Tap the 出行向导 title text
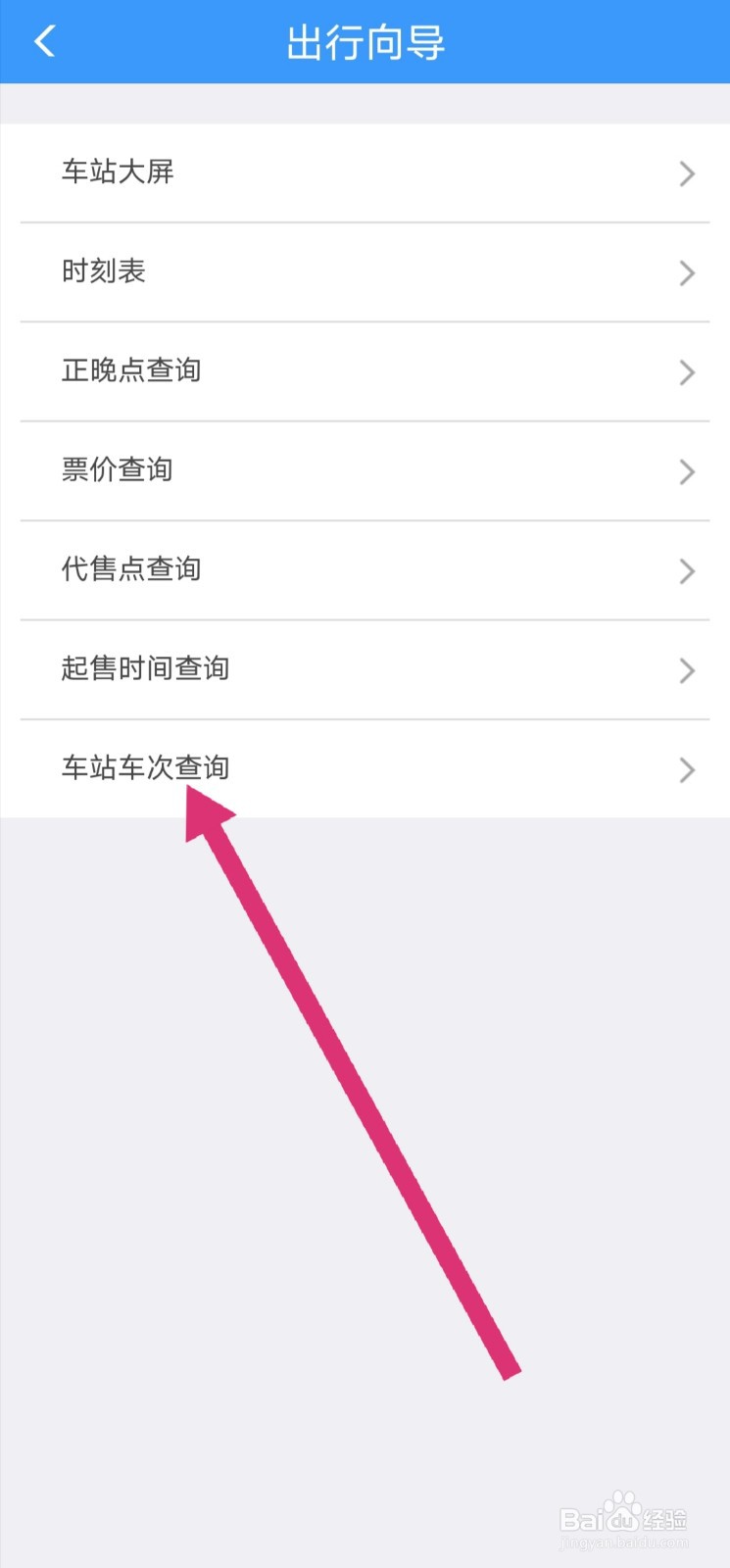The width and height of the screenshot is (730, 1568). (x=365, y=42)
